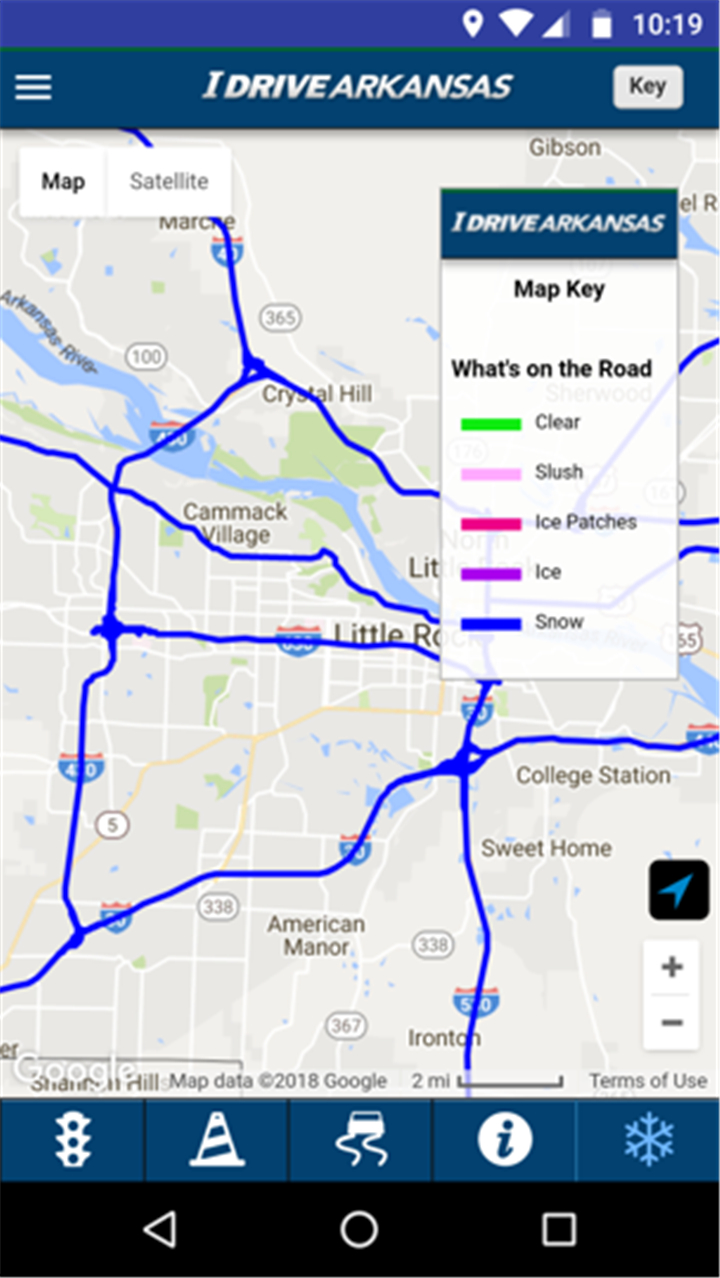Go back using system back button
This screenshot has height=1278, width=720.
tap(160, 1229)
